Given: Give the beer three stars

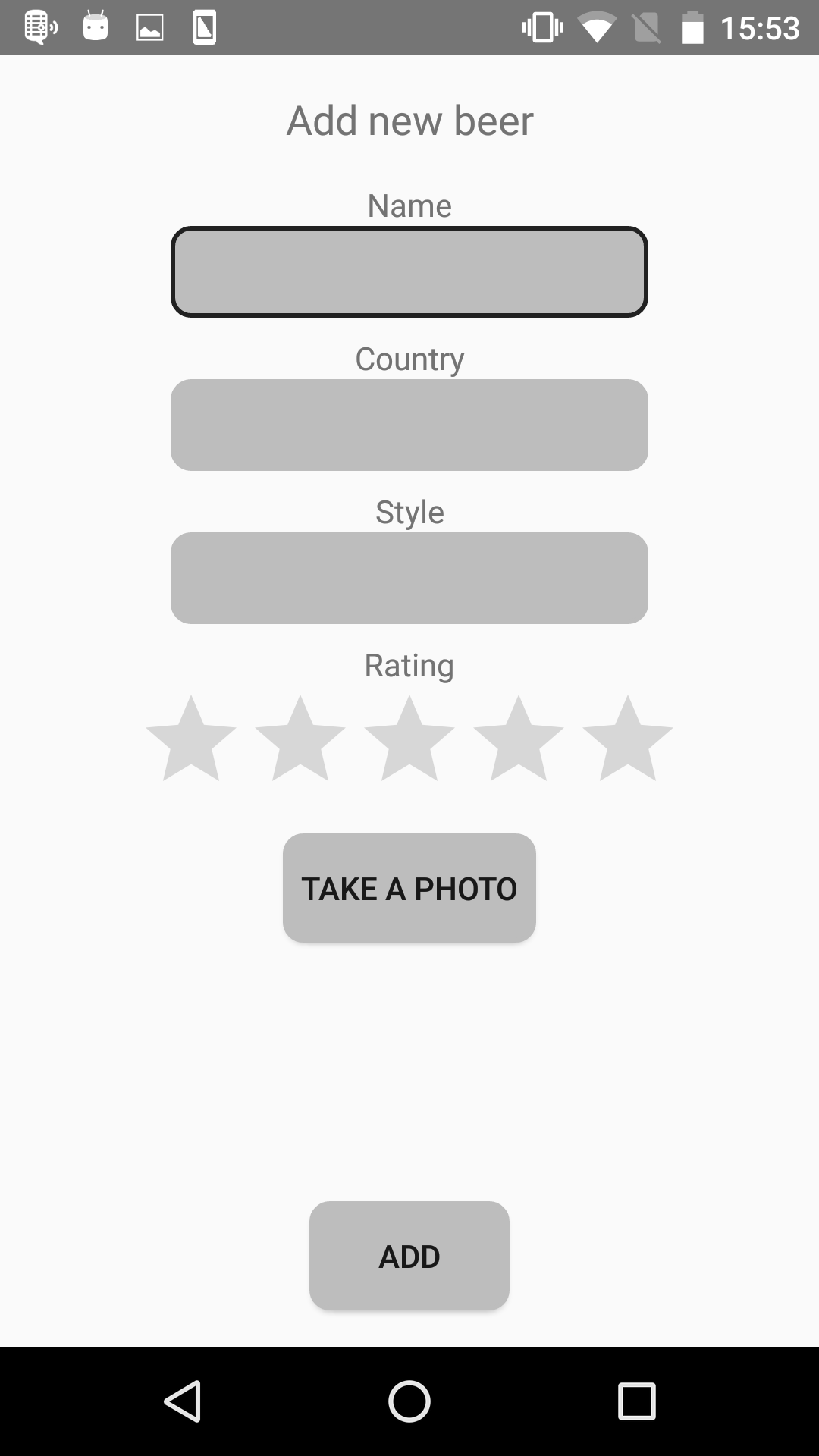Looking at the screenshot, I should 409,738.
